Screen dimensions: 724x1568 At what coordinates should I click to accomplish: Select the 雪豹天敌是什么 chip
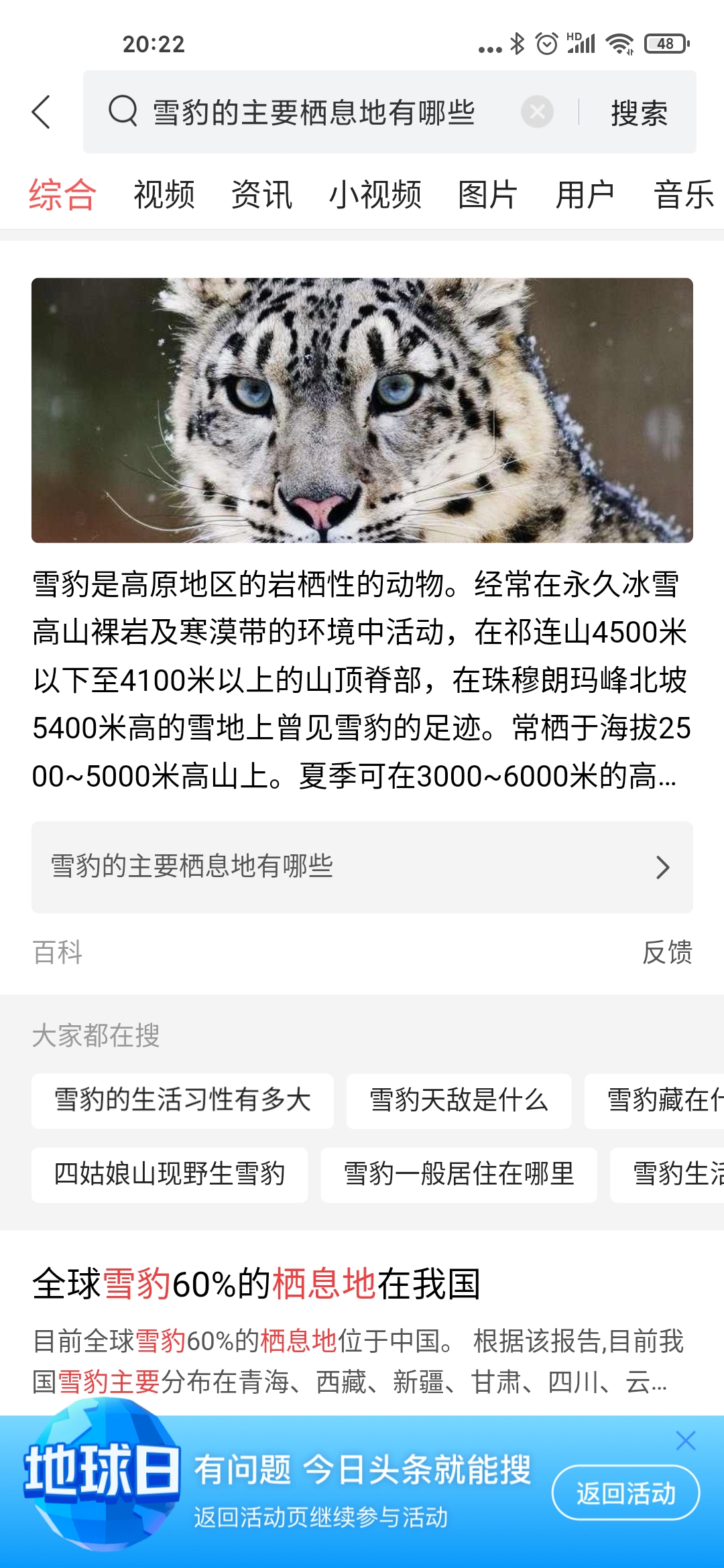click(x=459, y=1101)
